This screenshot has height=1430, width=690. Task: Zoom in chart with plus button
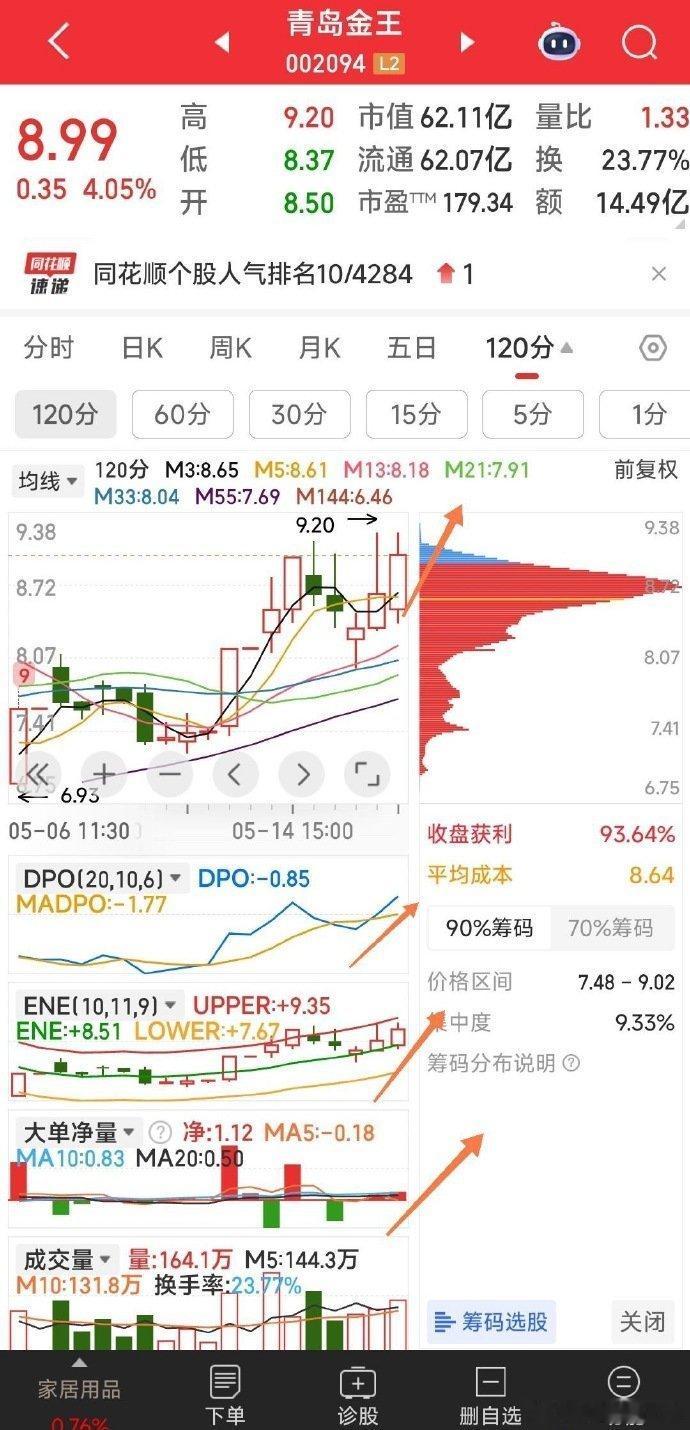point(103,773)
